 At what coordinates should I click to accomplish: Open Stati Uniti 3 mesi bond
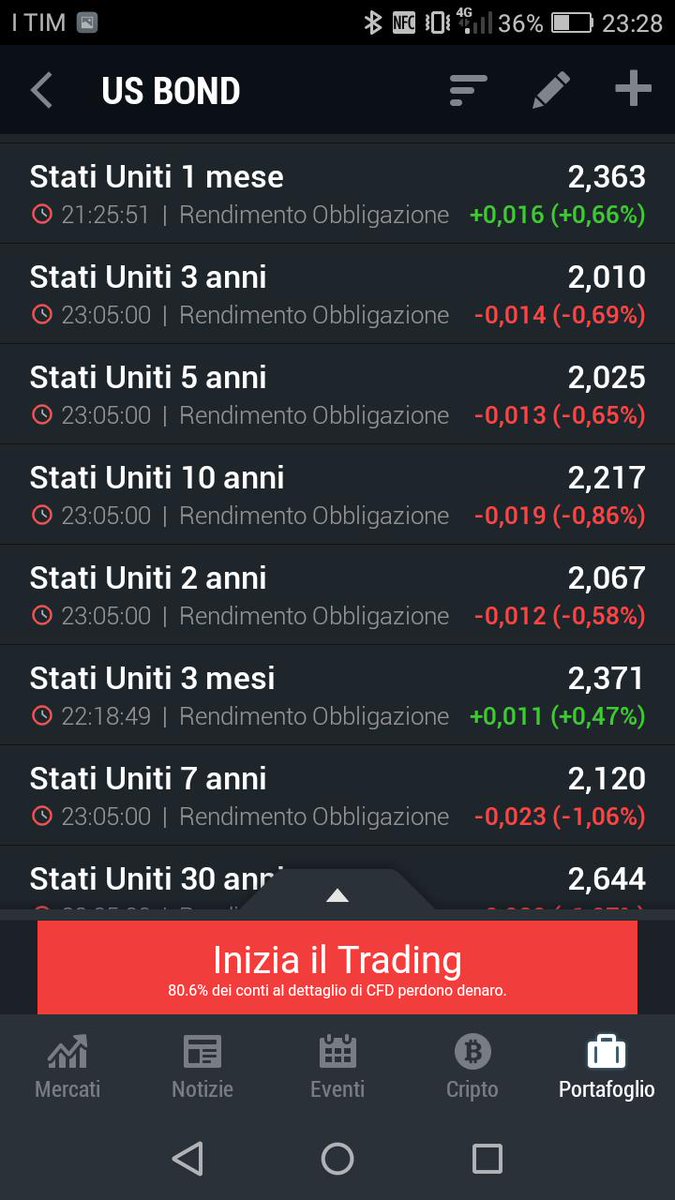coord(337,695)
